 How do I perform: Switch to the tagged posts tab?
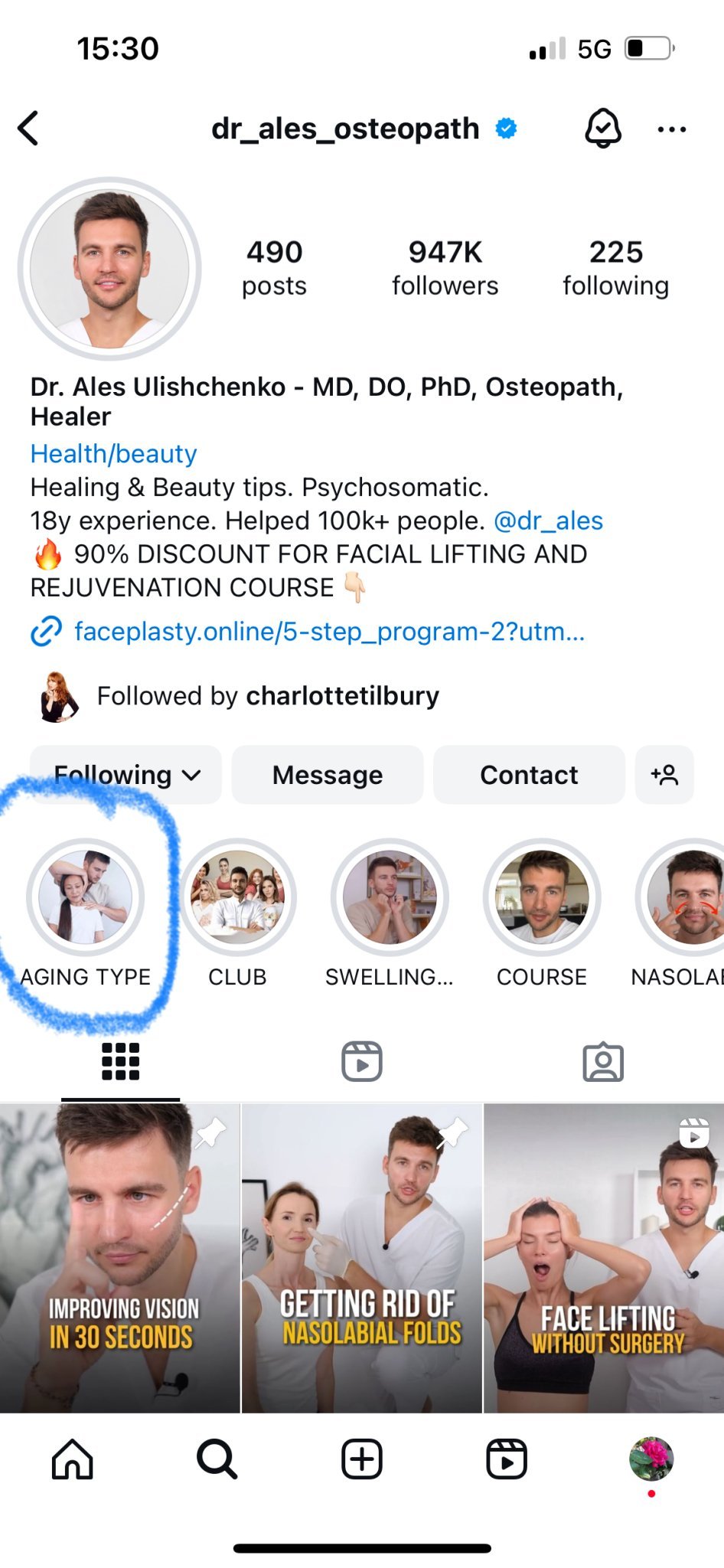(x=603, y=1062)
